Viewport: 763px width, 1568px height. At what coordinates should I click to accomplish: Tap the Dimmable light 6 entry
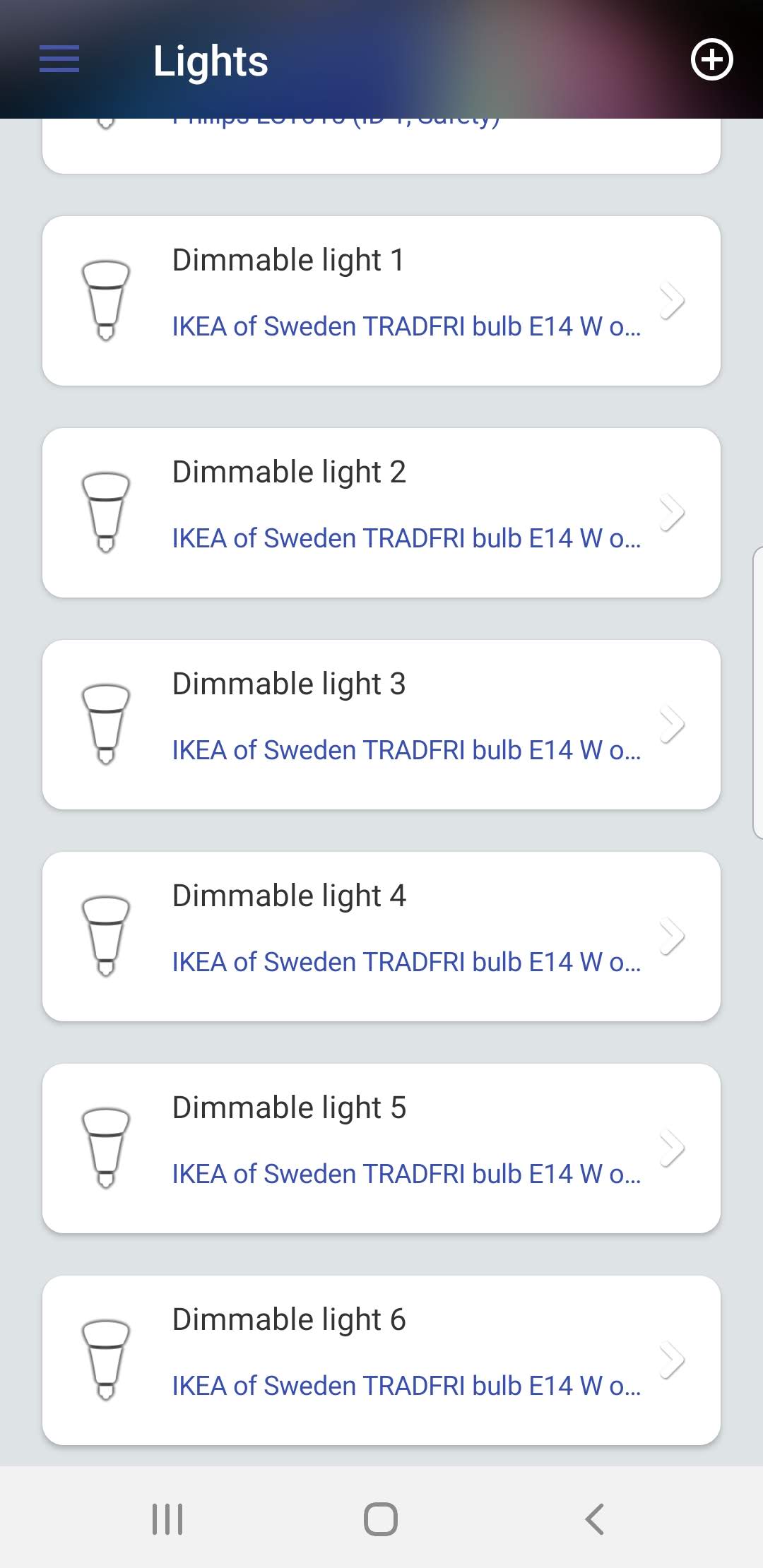click(381, 1360)
